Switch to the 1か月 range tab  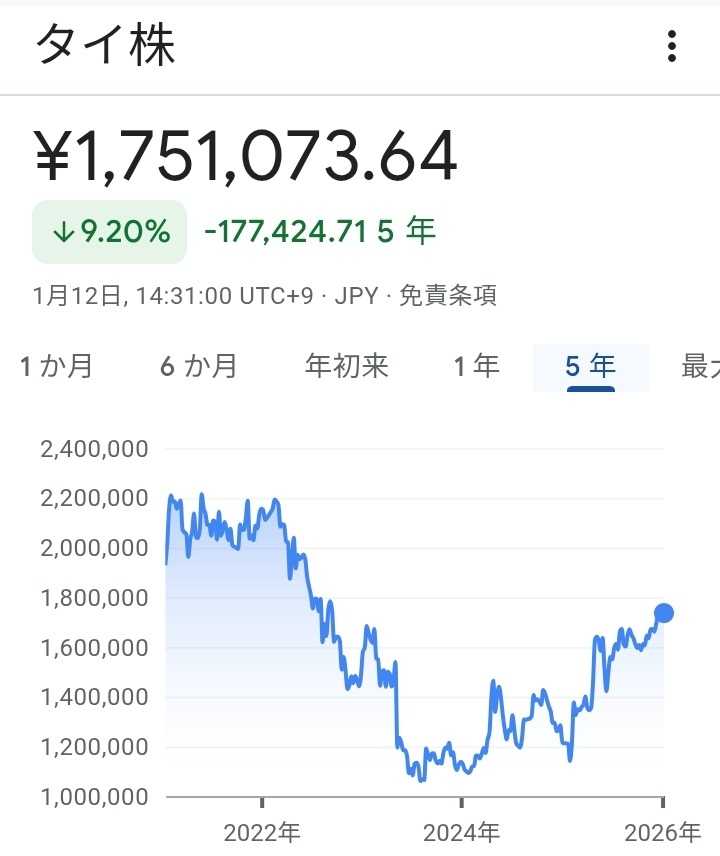57,366
